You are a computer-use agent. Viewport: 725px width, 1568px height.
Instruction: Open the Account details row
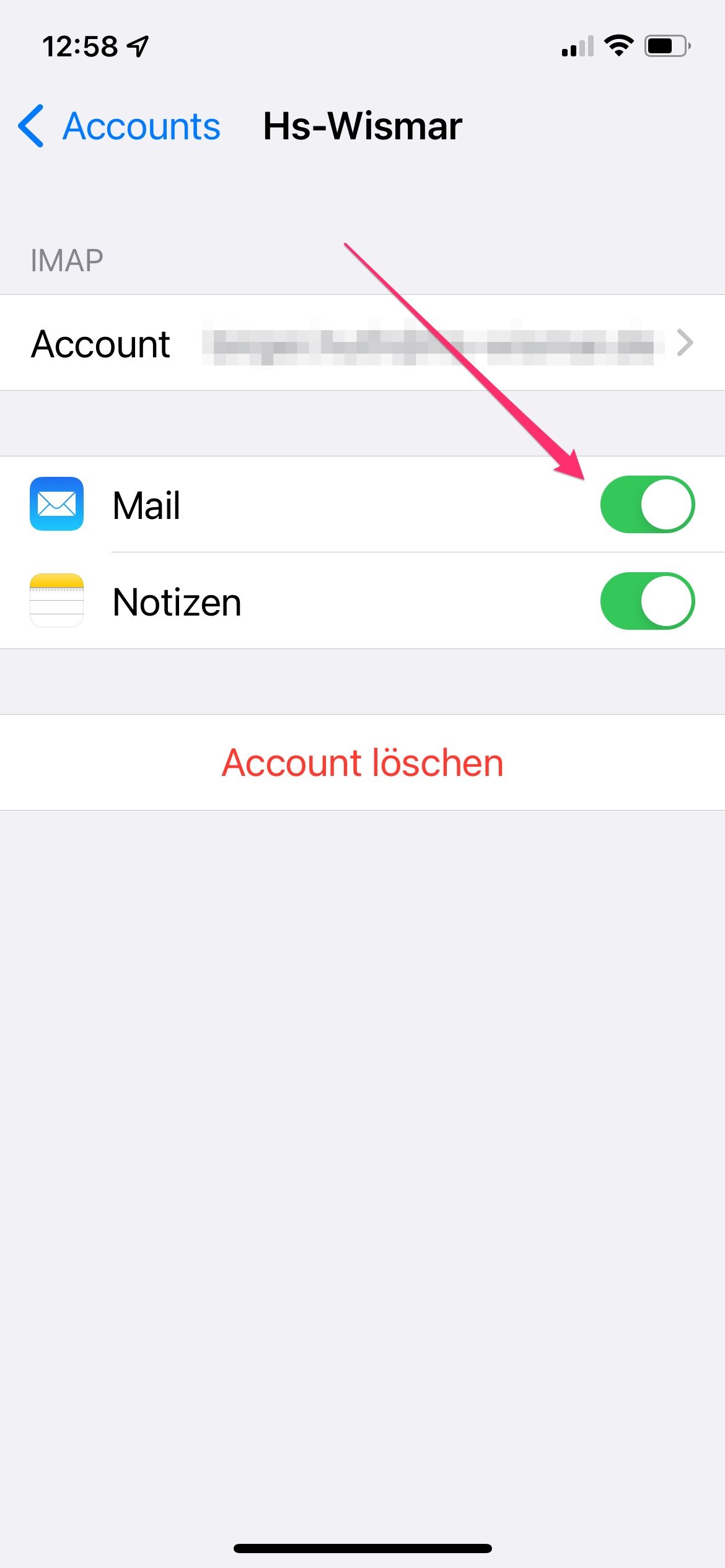tap(362, 342)
